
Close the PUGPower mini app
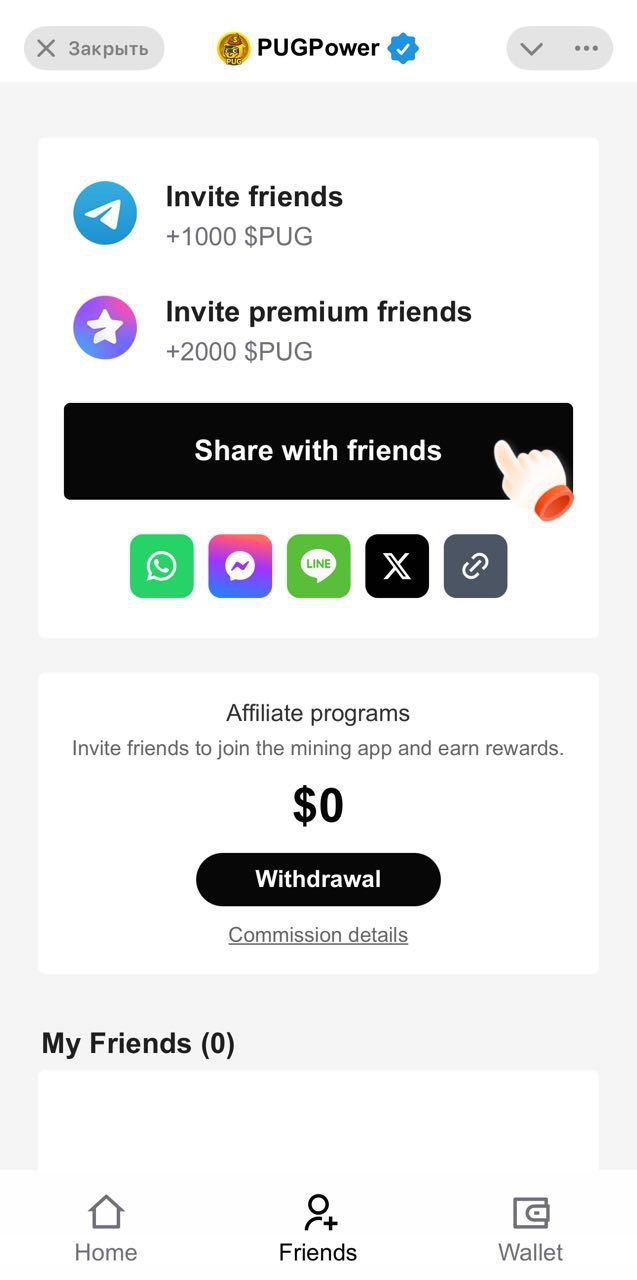coord(93,48)
